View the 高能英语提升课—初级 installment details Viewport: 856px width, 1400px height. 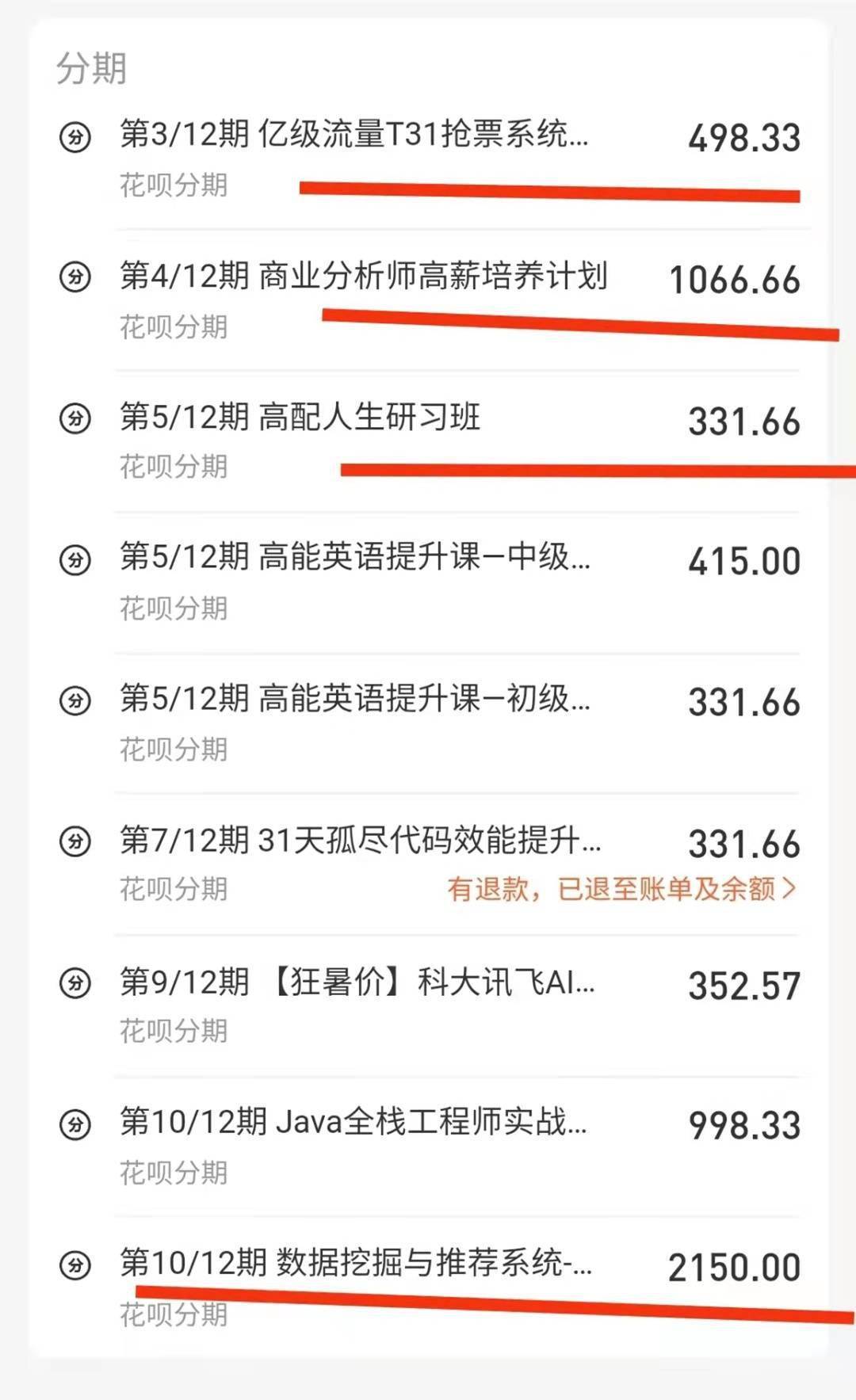(429, 723)
